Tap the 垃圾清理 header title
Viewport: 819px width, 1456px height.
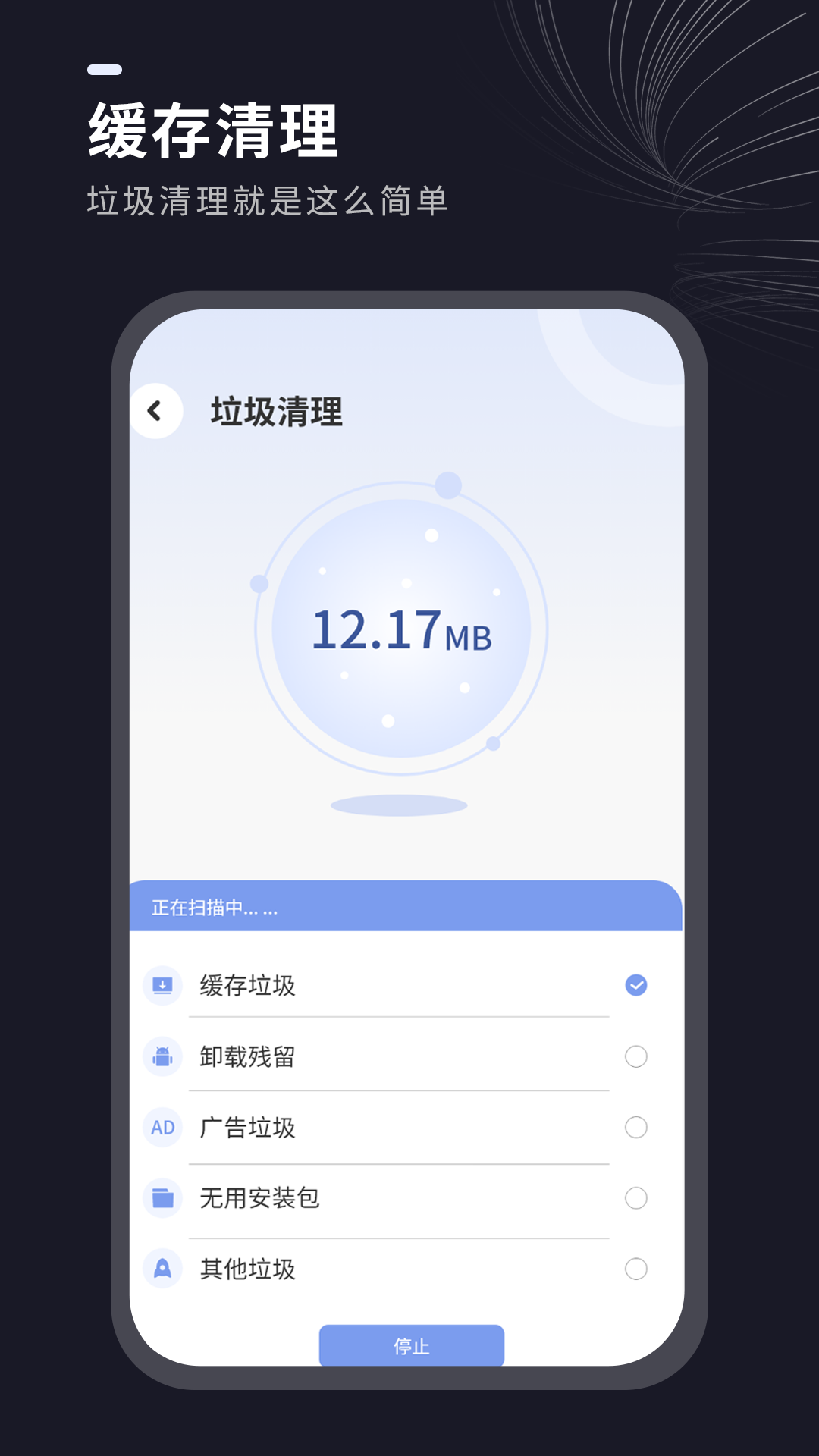[277, 409]
